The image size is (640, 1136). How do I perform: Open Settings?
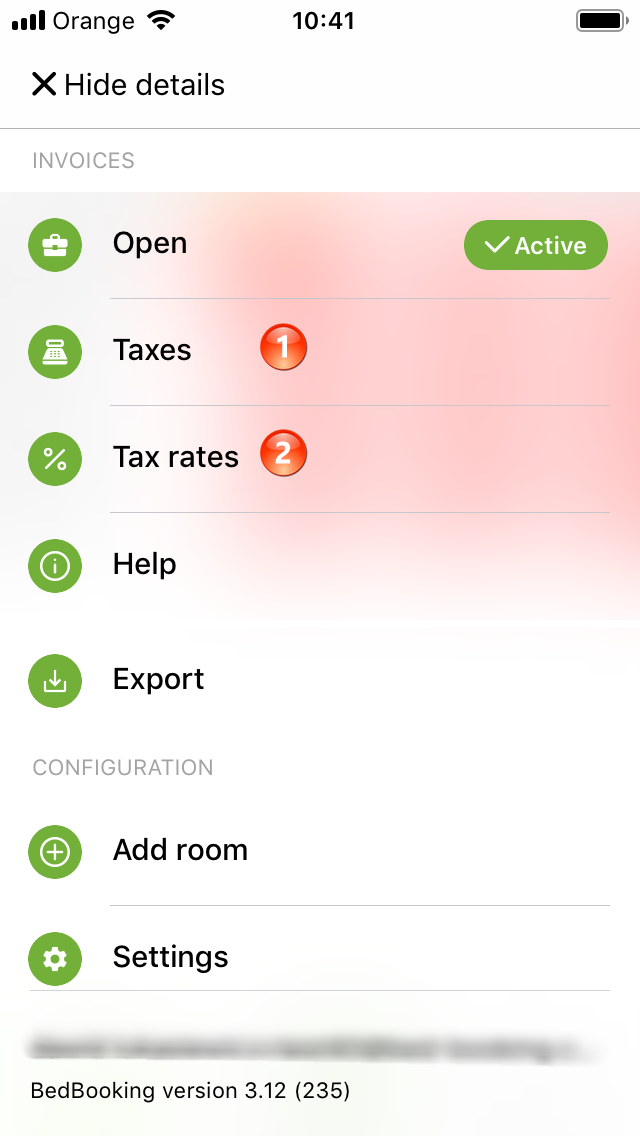coord(320,958)
